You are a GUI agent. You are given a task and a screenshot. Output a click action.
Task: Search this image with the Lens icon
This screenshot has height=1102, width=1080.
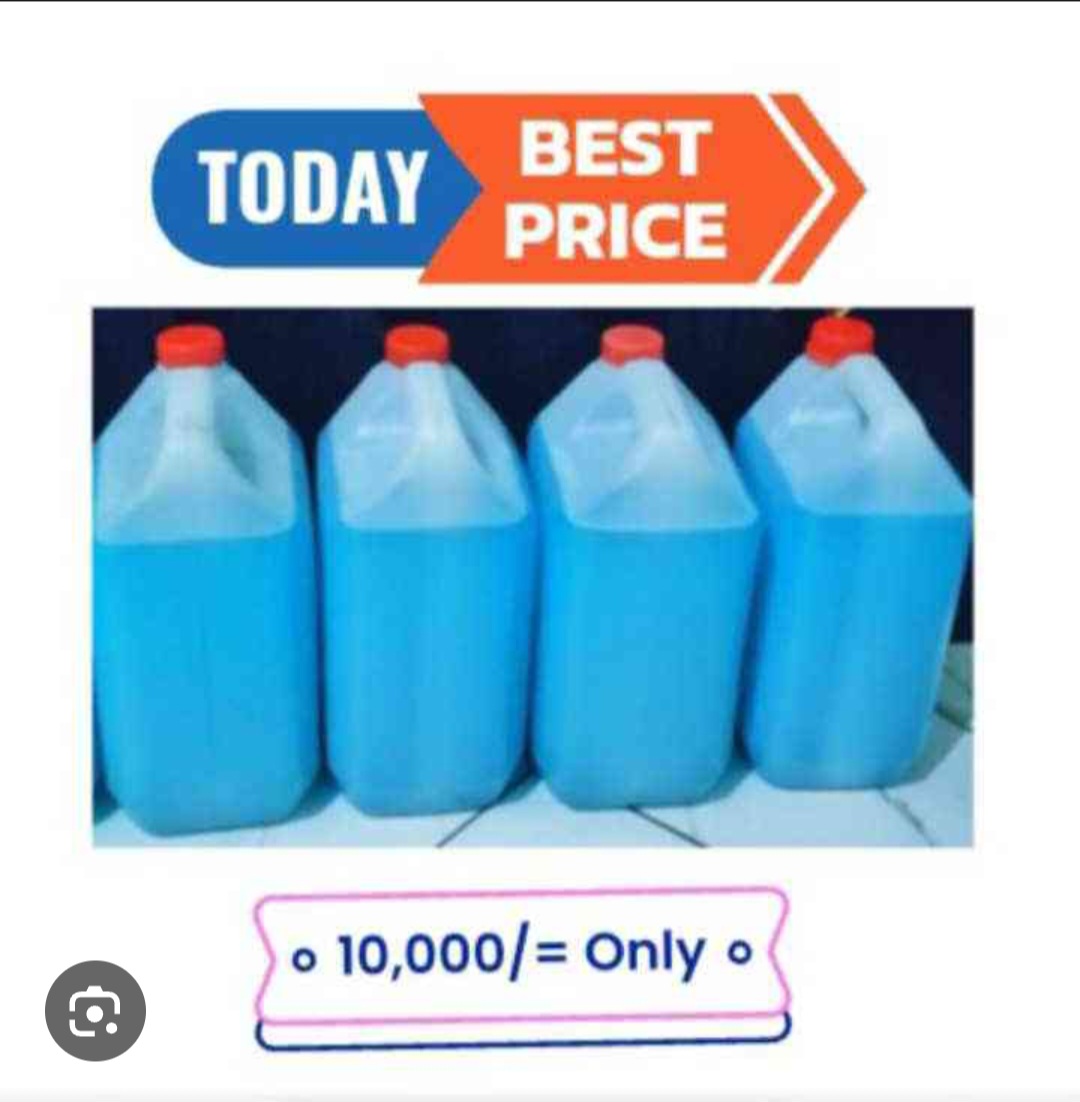tap(95, 1011)
